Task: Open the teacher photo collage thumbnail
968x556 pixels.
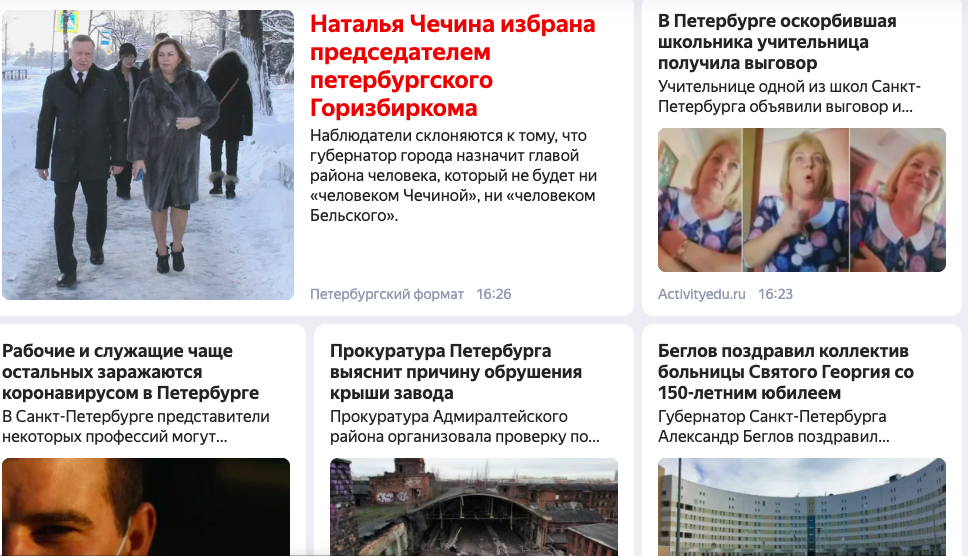Action: click(801, 200)
